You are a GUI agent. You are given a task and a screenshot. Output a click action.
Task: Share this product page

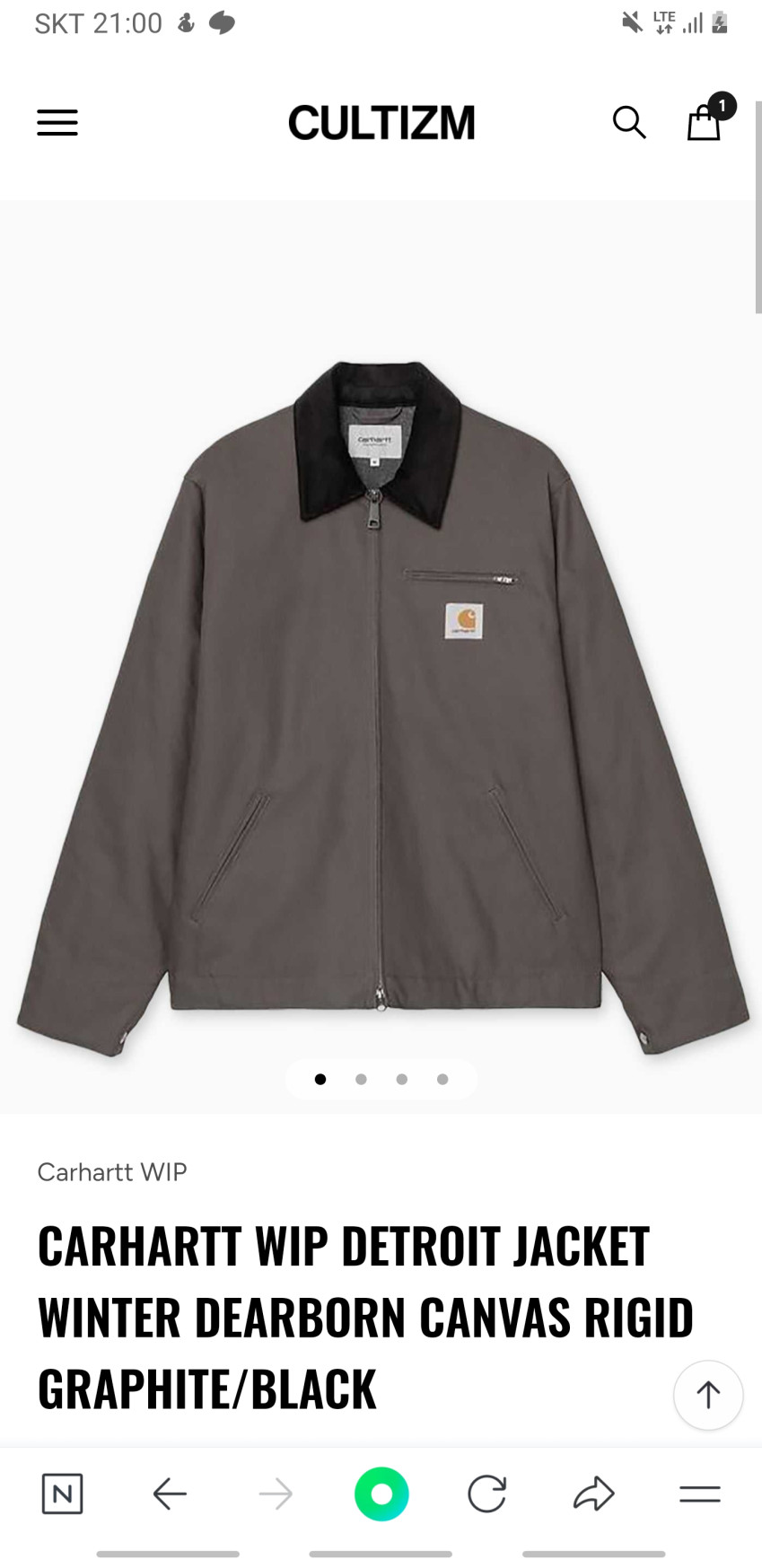pos(593,1494)
